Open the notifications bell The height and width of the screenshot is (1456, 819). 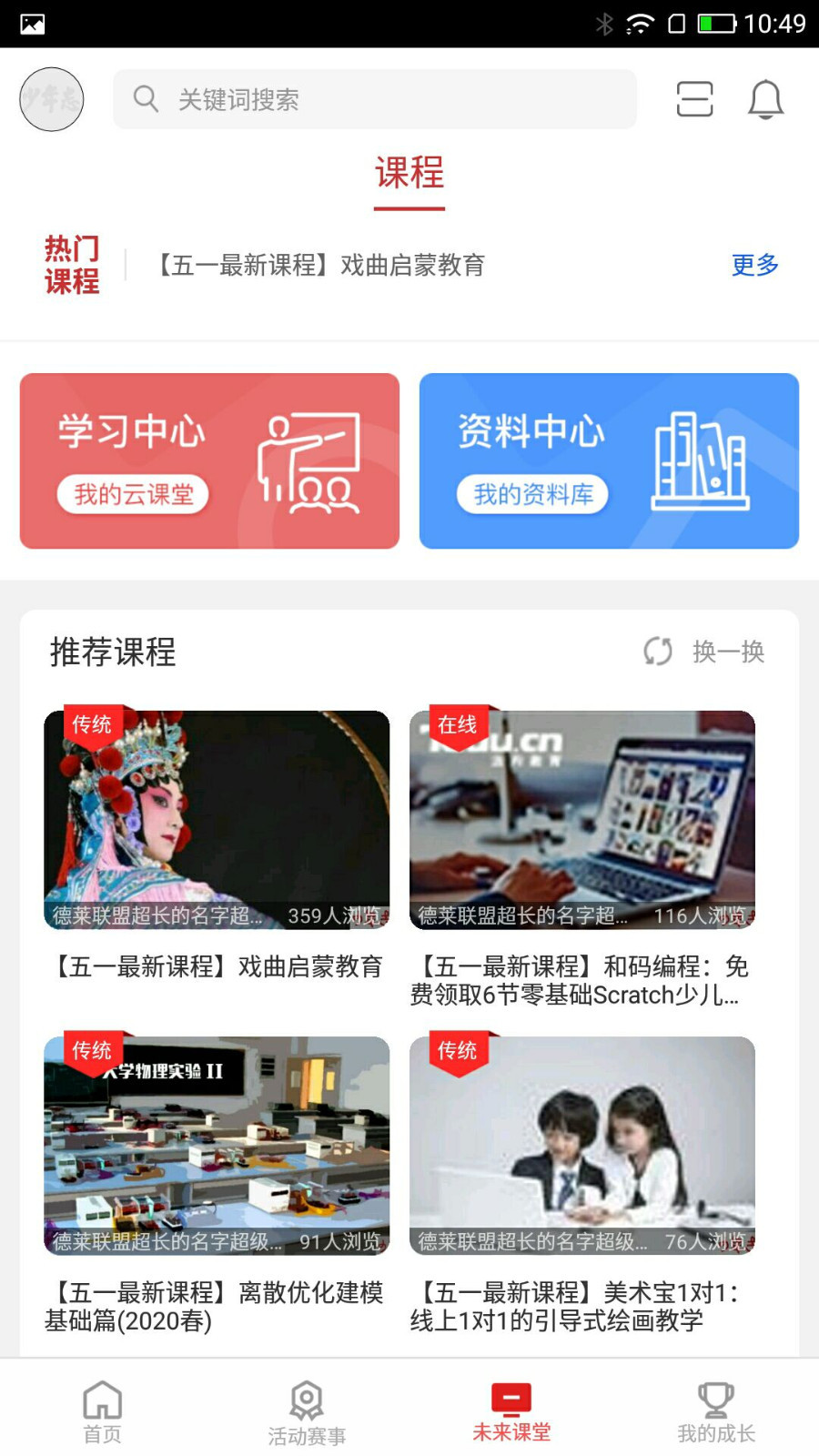[765, 99]
